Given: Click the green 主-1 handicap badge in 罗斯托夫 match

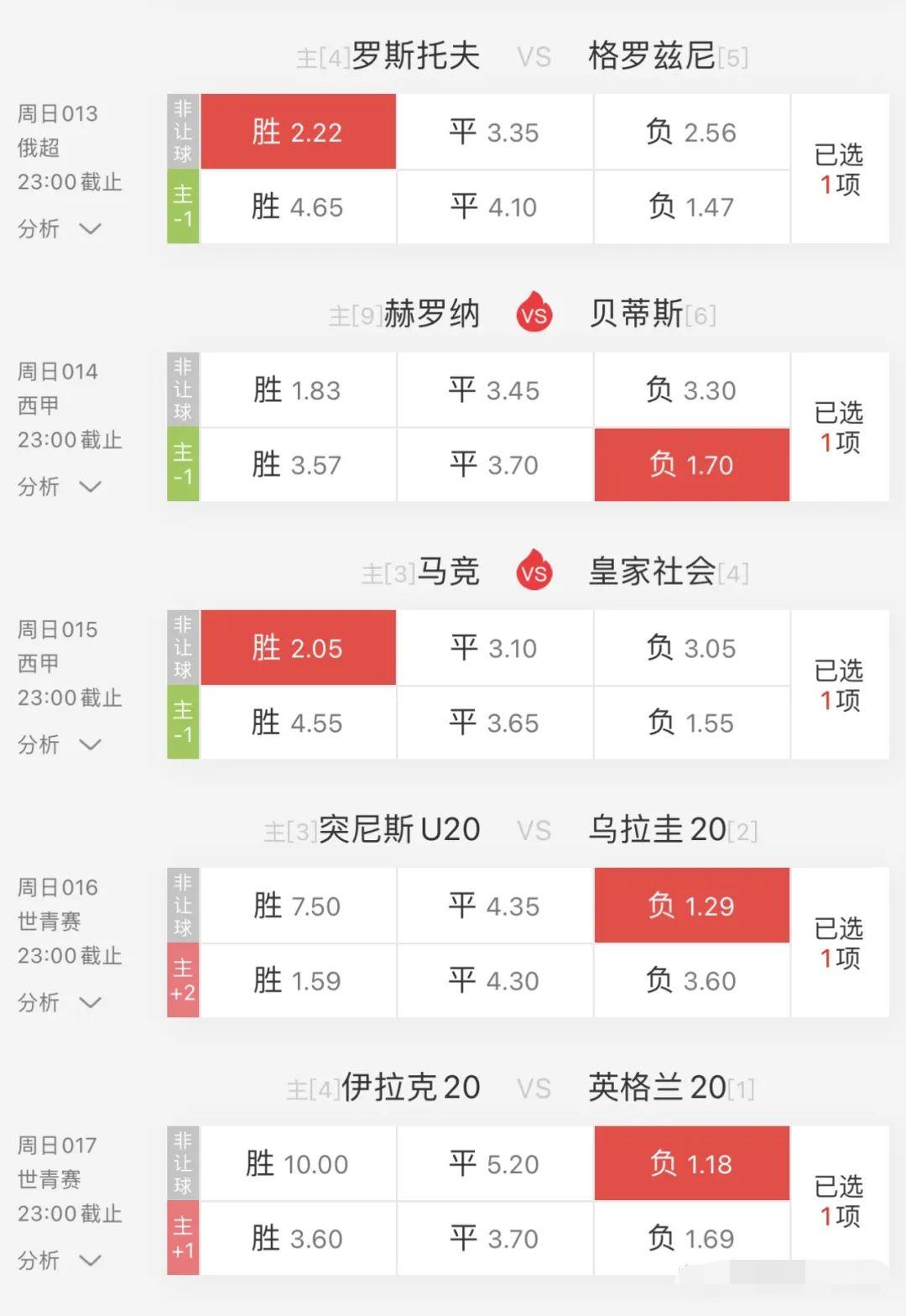Looking at the screenshot, I should 184,206.
